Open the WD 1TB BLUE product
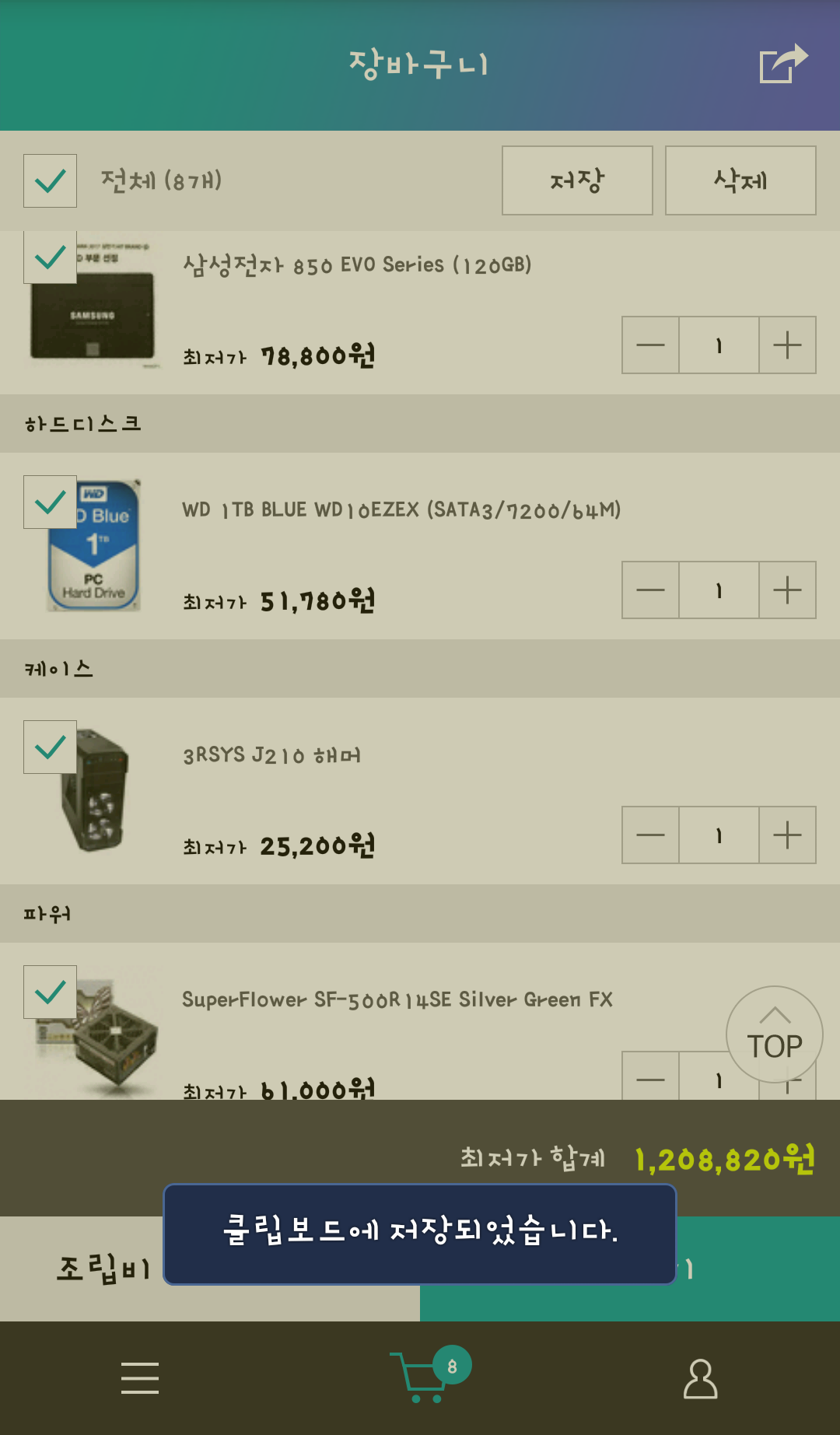Viewport: 840px width, 1435px height. click(401, 510)
